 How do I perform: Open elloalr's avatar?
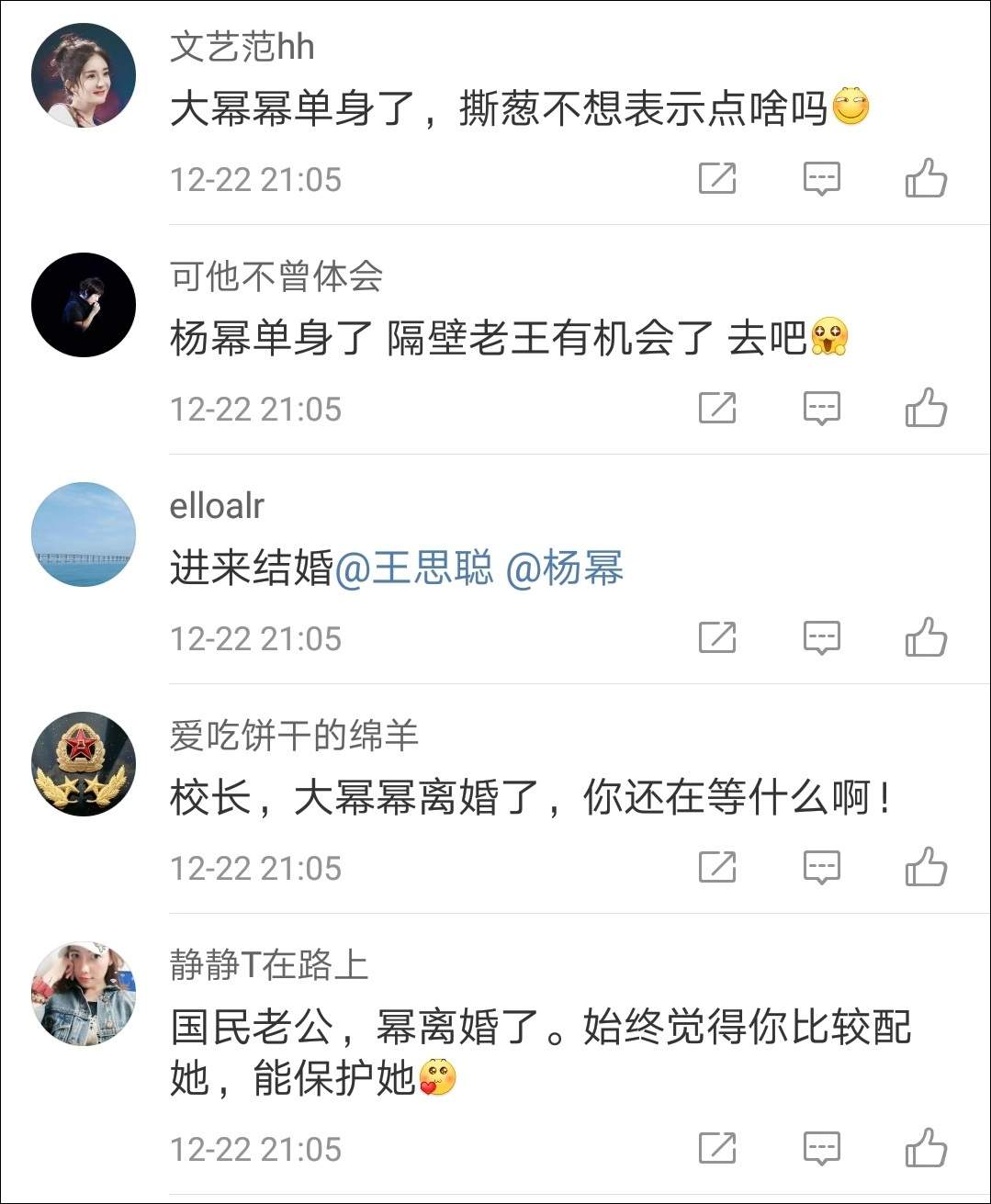coord(84,534)
